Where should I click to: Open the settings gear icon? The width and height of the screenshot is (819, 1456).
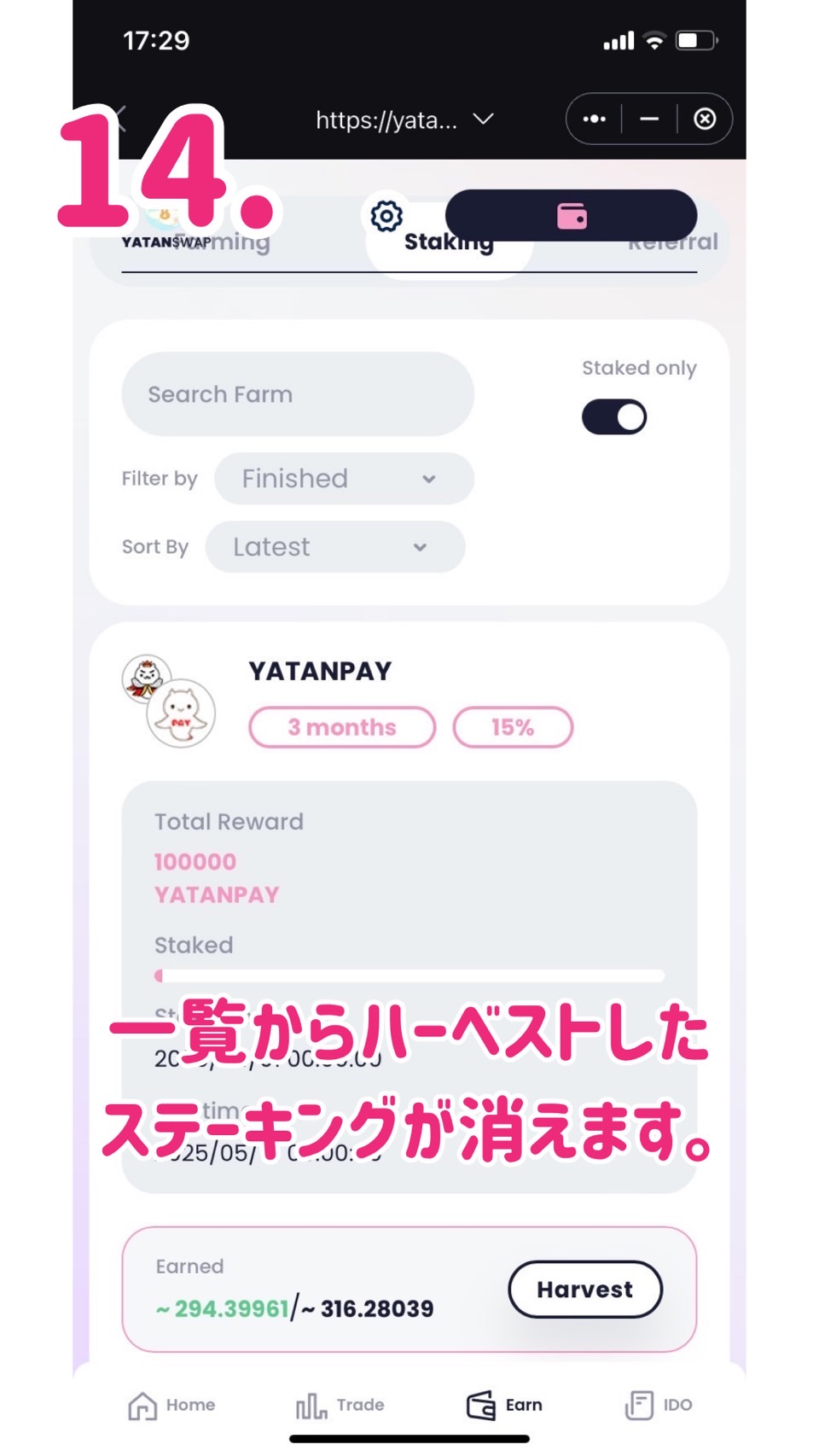[x=386, y=216]
